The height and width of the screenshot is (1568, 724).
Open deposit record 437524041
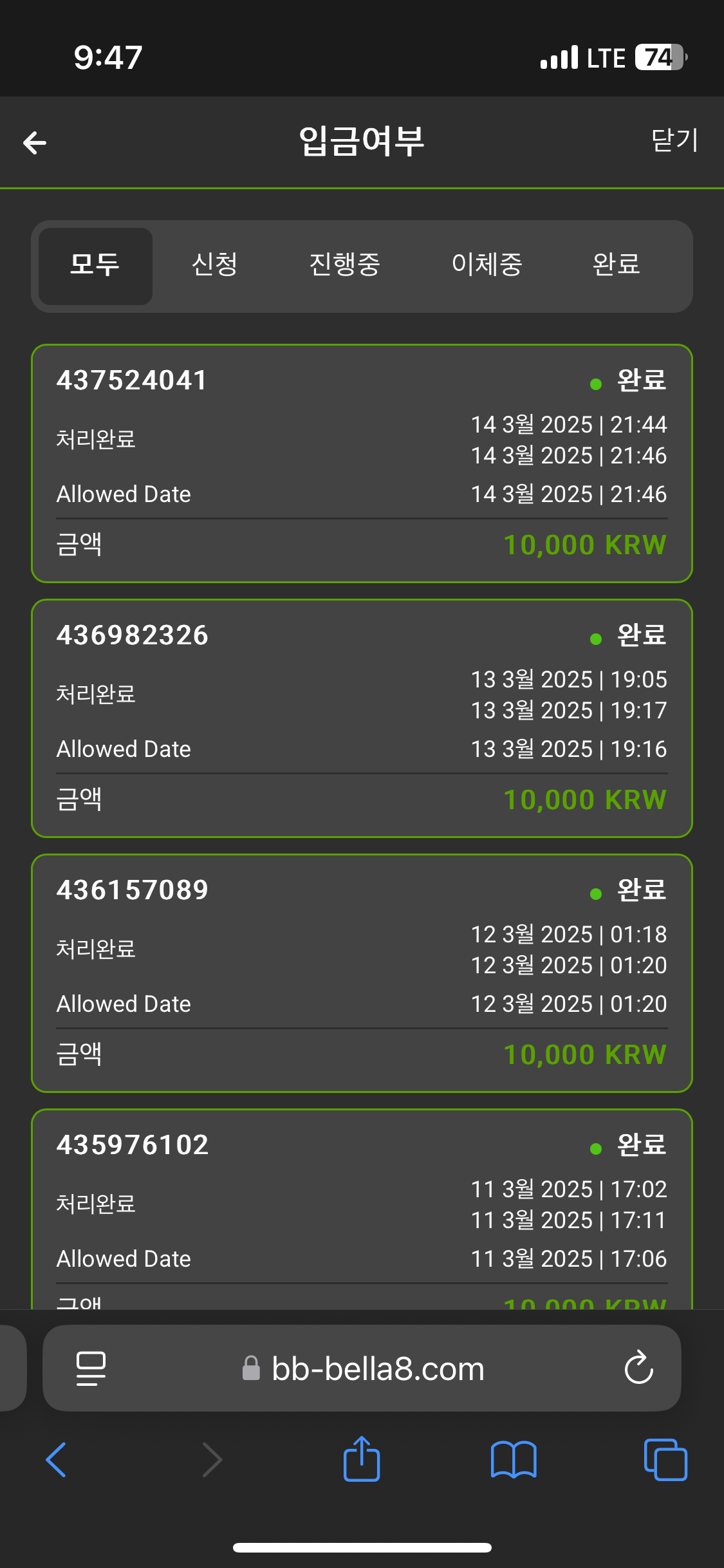click(x=362, y=463)
